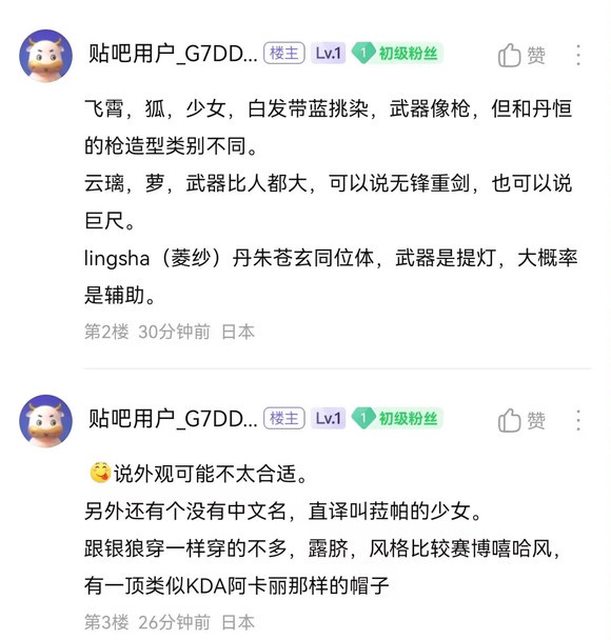View the username profile on the 第2楼 post
611x640 pixels.
click(173, 54)
